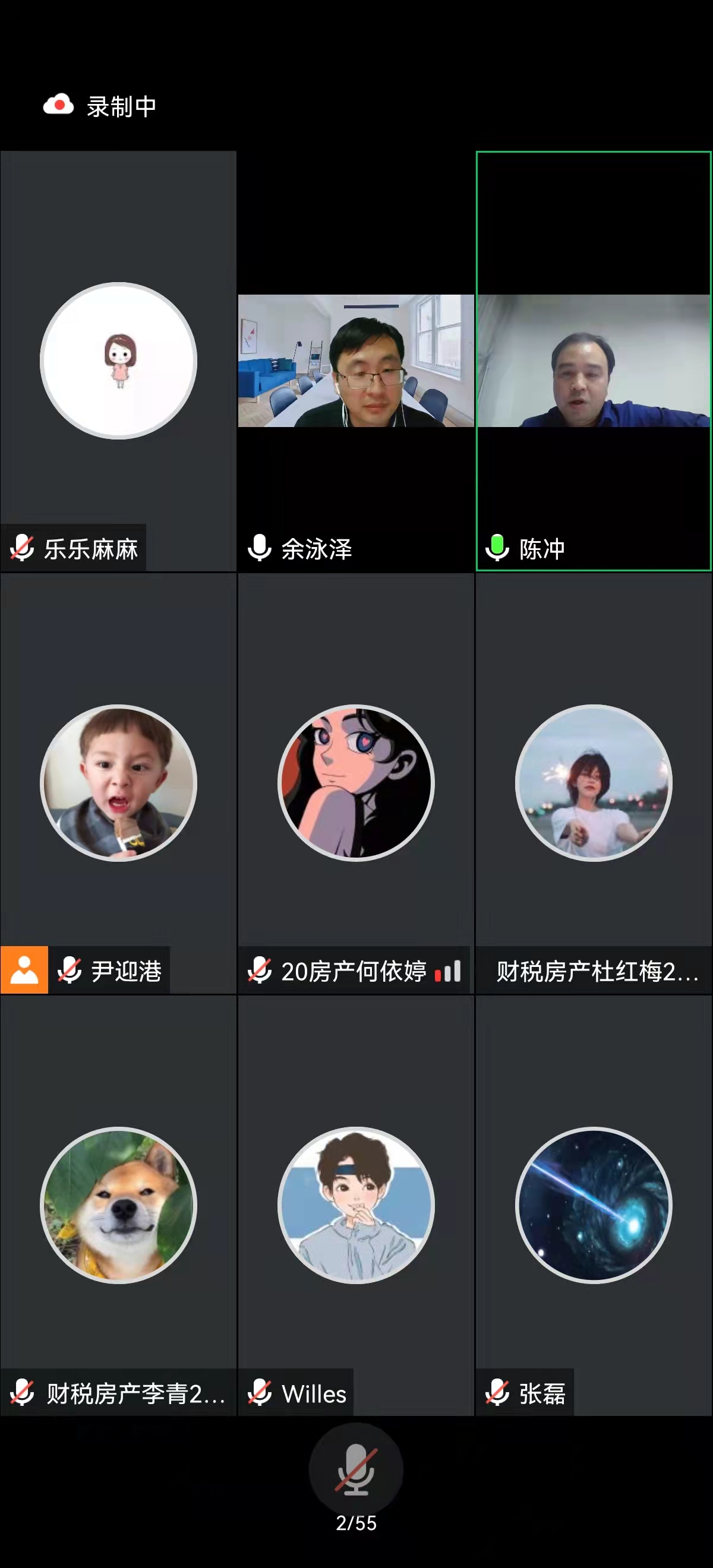Tap the 录制中 recording indicator
This screenshot has width=713, height=1568.
(100, 106)
